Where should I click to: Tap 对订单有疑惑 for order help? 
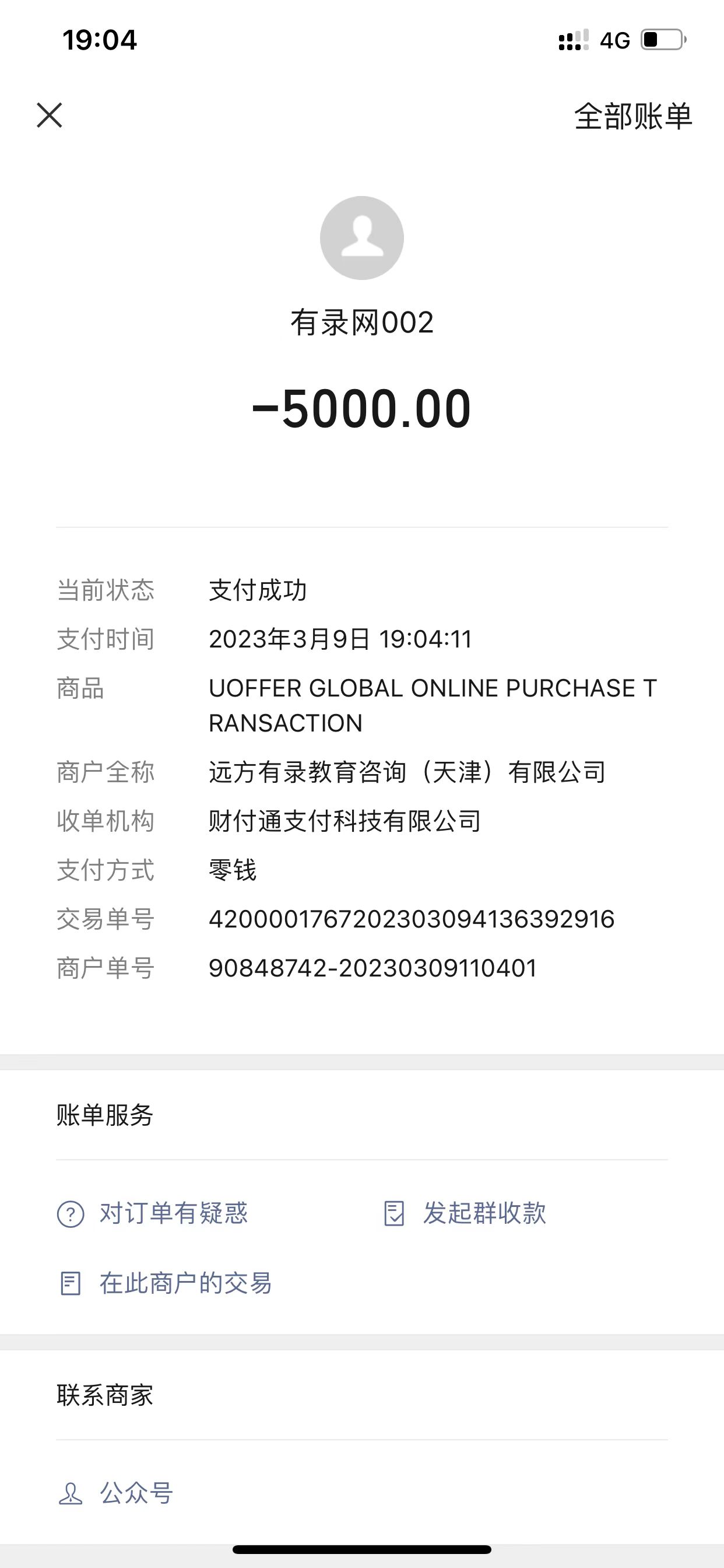pyautogui.click(x=153, y=1213)
